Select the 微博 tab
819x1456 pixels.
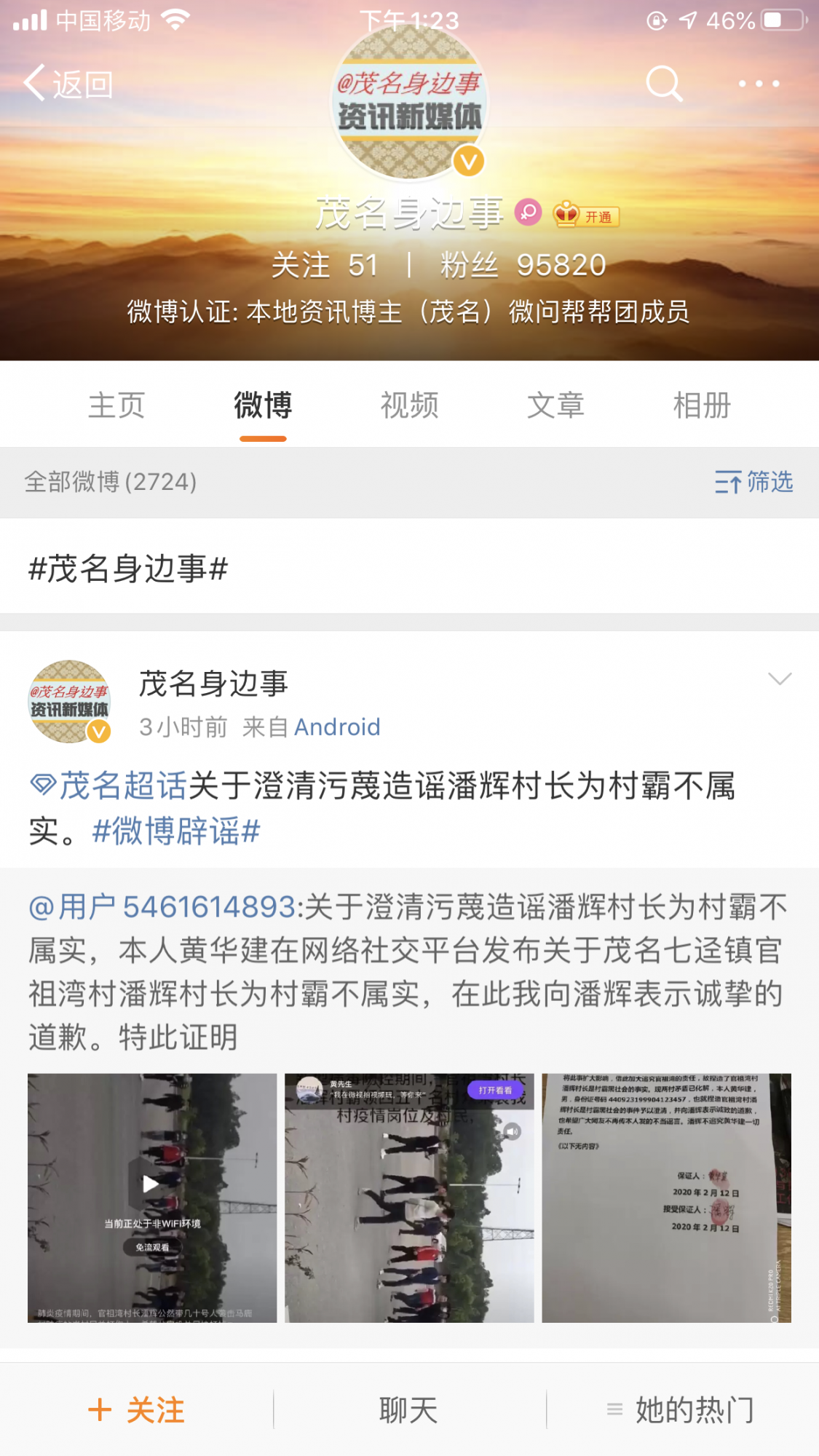tap(263, 405)
